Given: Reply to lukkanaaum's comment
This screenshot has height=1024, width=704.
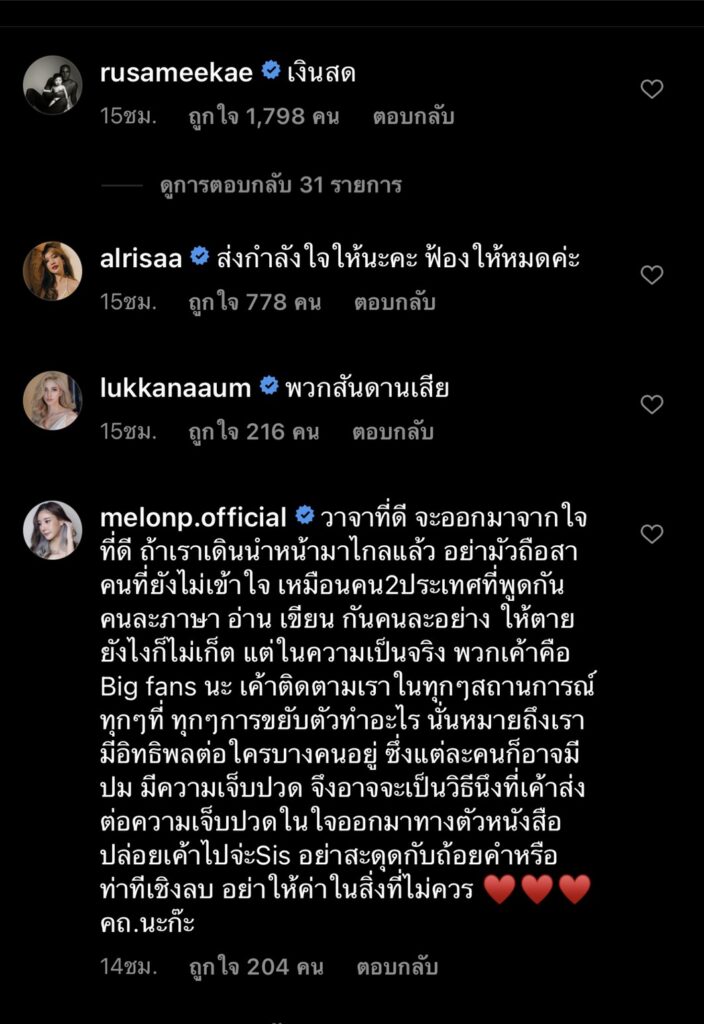Looking at the screenshot, I should [393, 433].
